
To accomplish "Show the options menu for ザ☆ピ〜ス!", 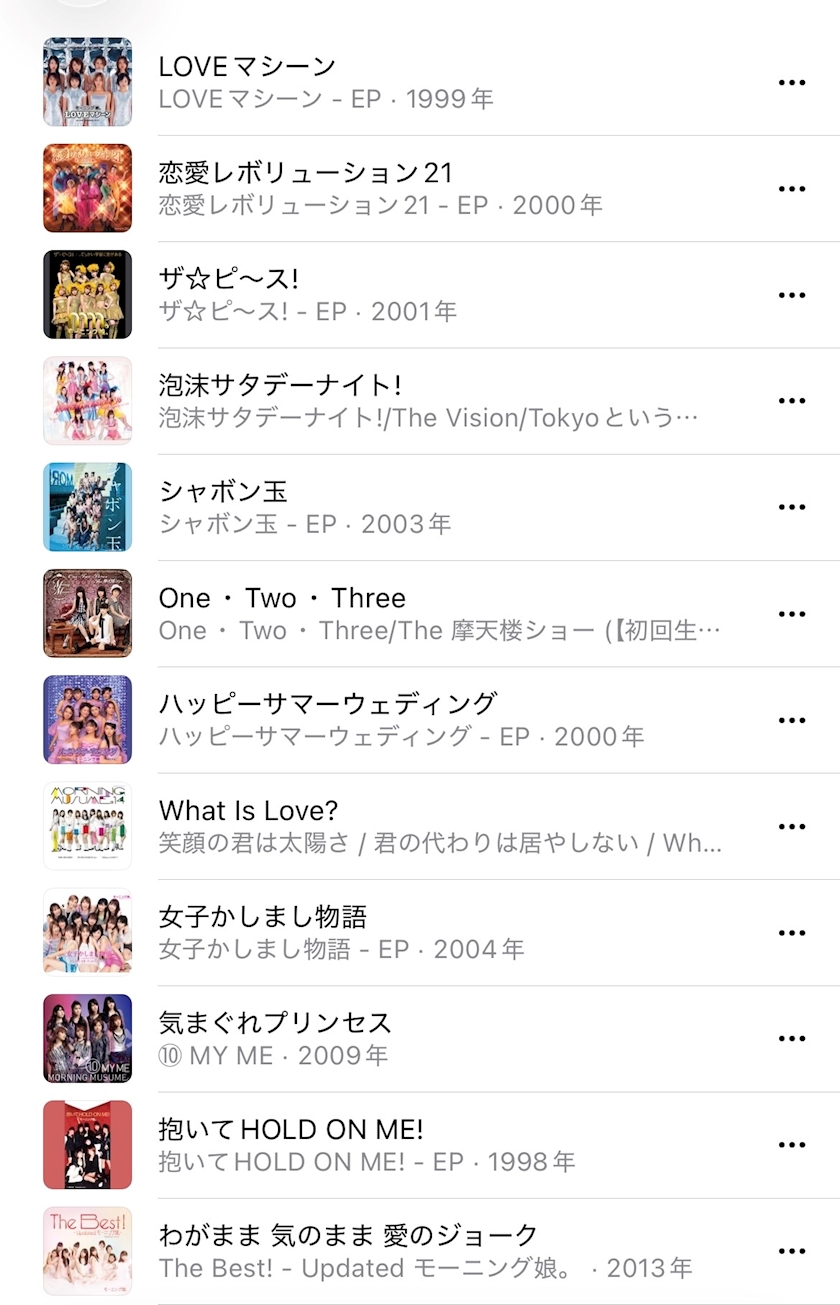I will pos(791,295).
